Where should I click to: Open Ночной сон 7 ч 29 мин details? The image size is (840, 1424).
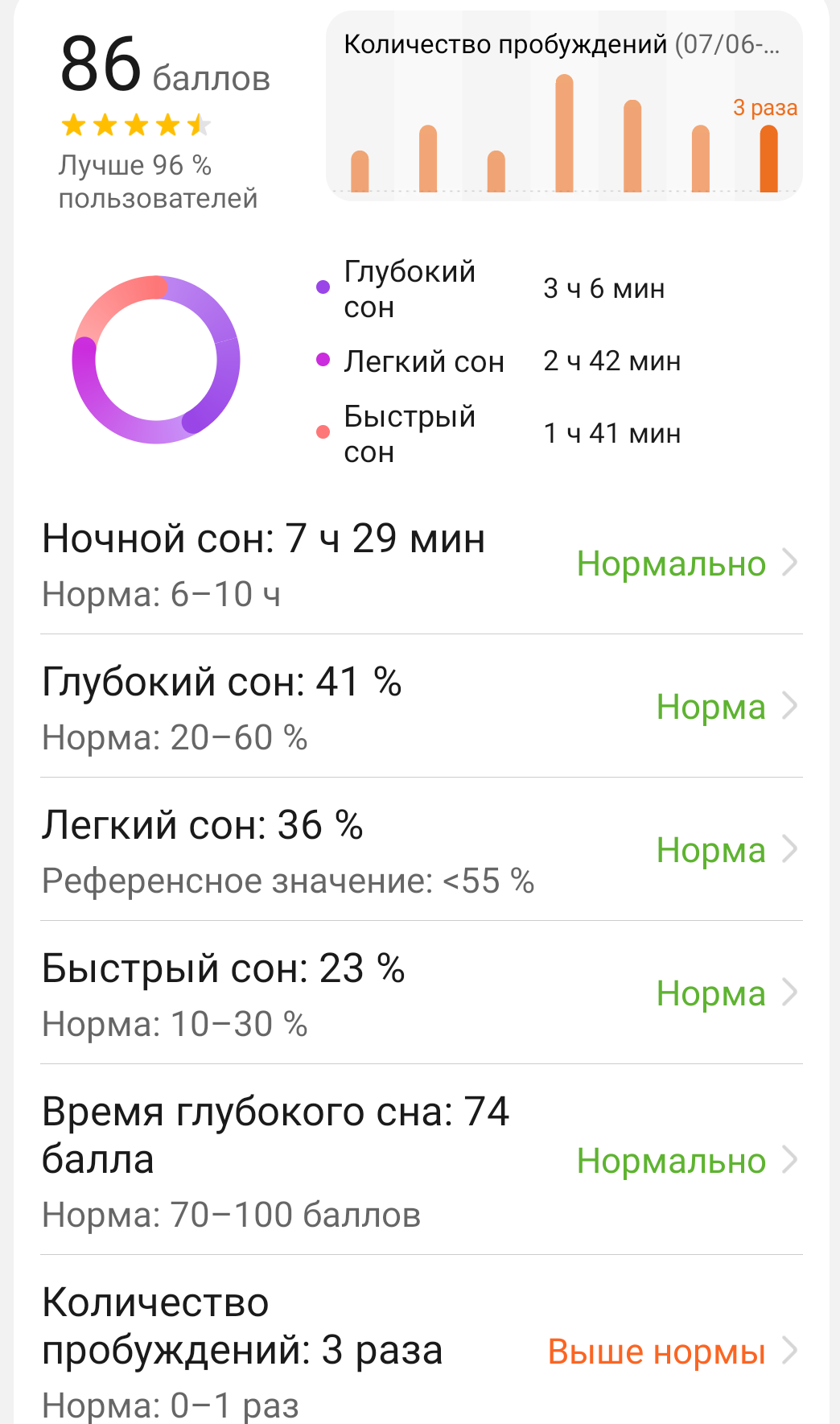(422, 563)
